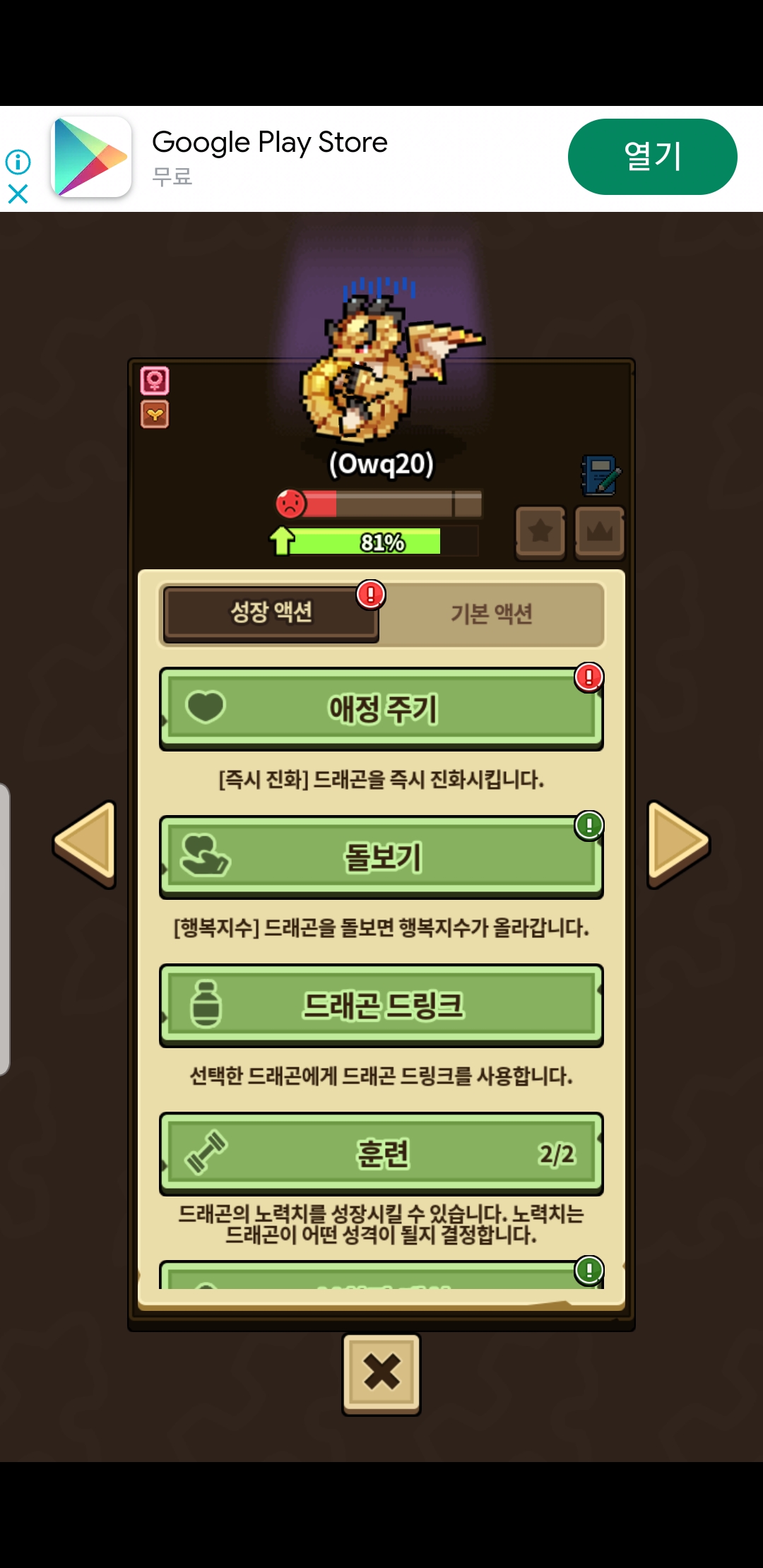Tap the star button
The width and height of the screenshot is (763, 1568).
(540, 533)
